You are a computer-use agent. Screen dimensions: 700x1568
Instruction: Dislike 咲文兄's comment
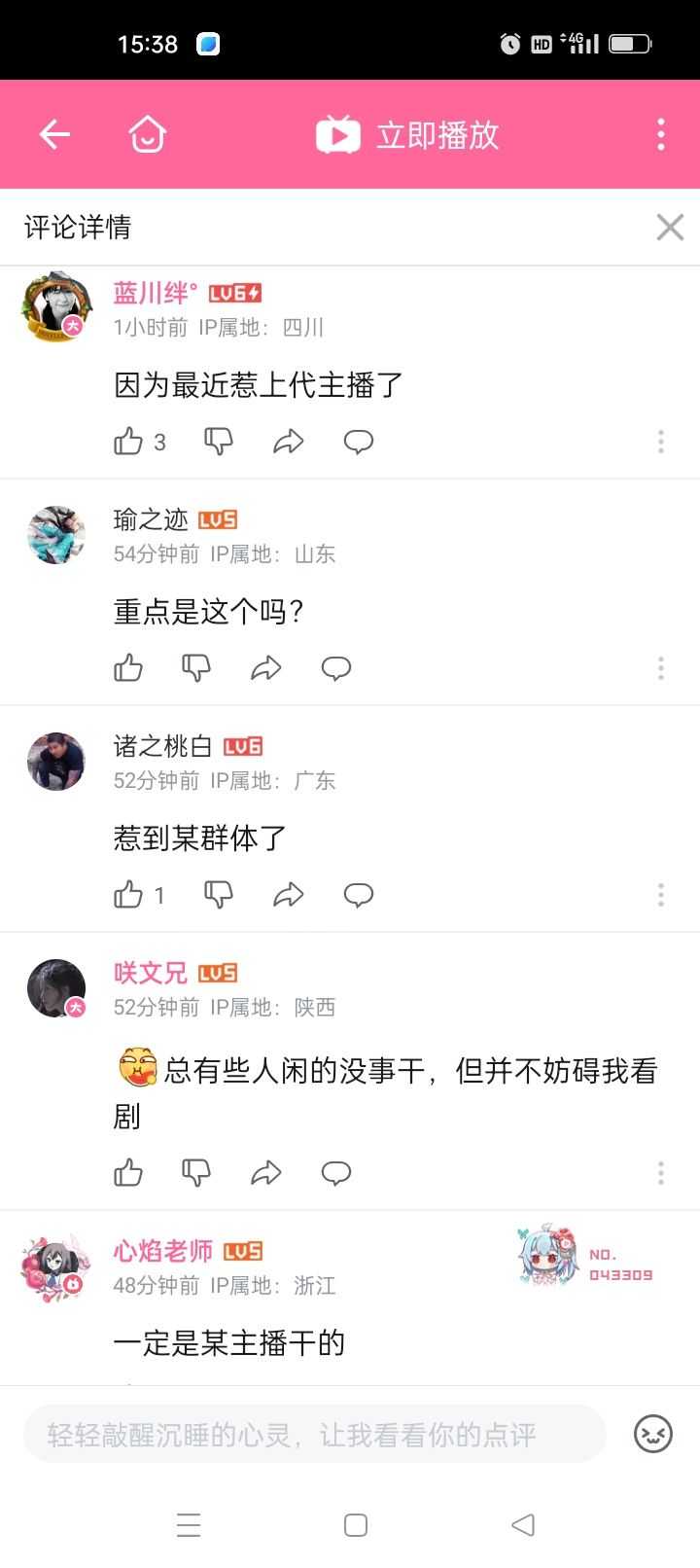click(196, 1173)
